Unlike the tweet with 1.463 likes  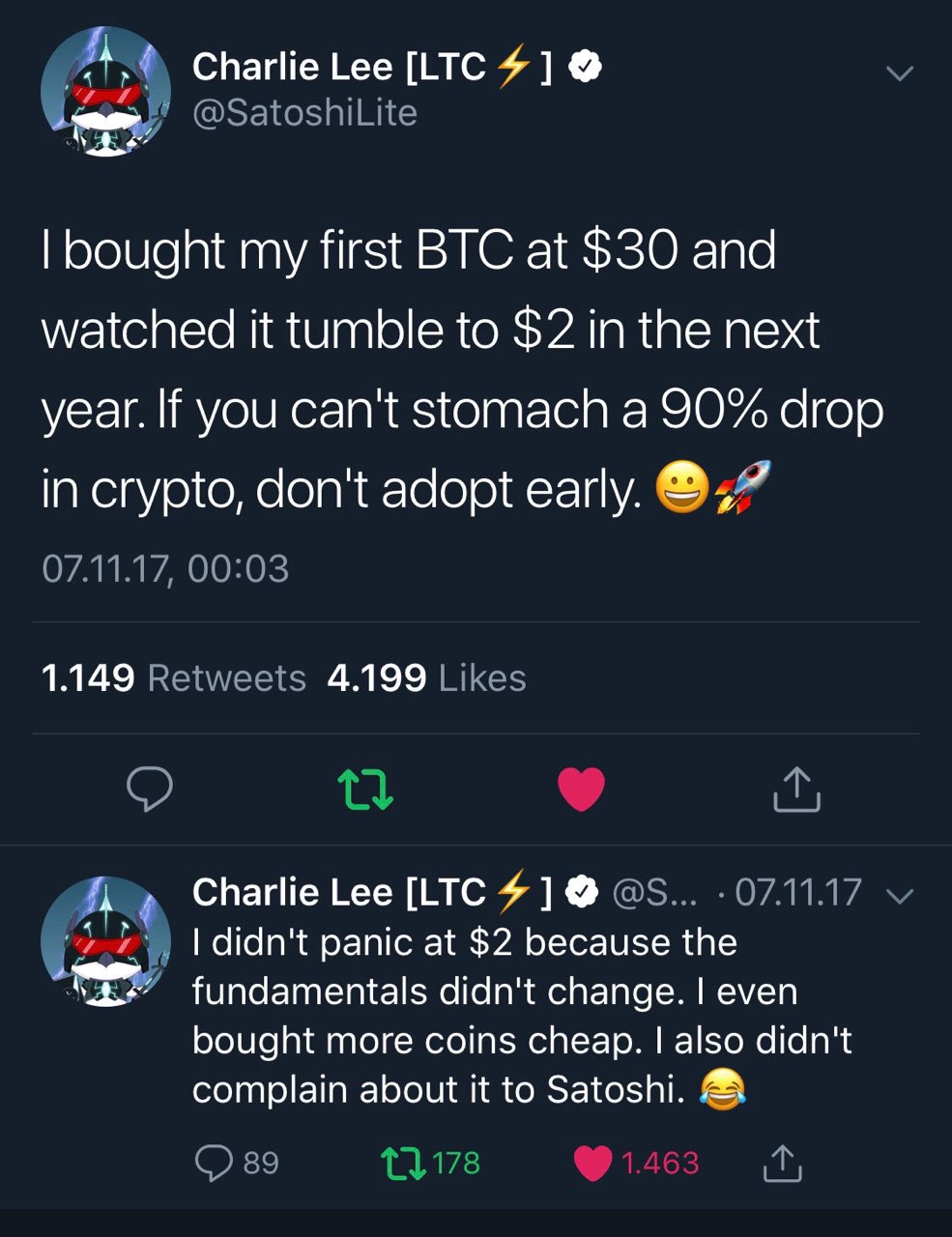pyautogui.click(x=593, y=1162)
